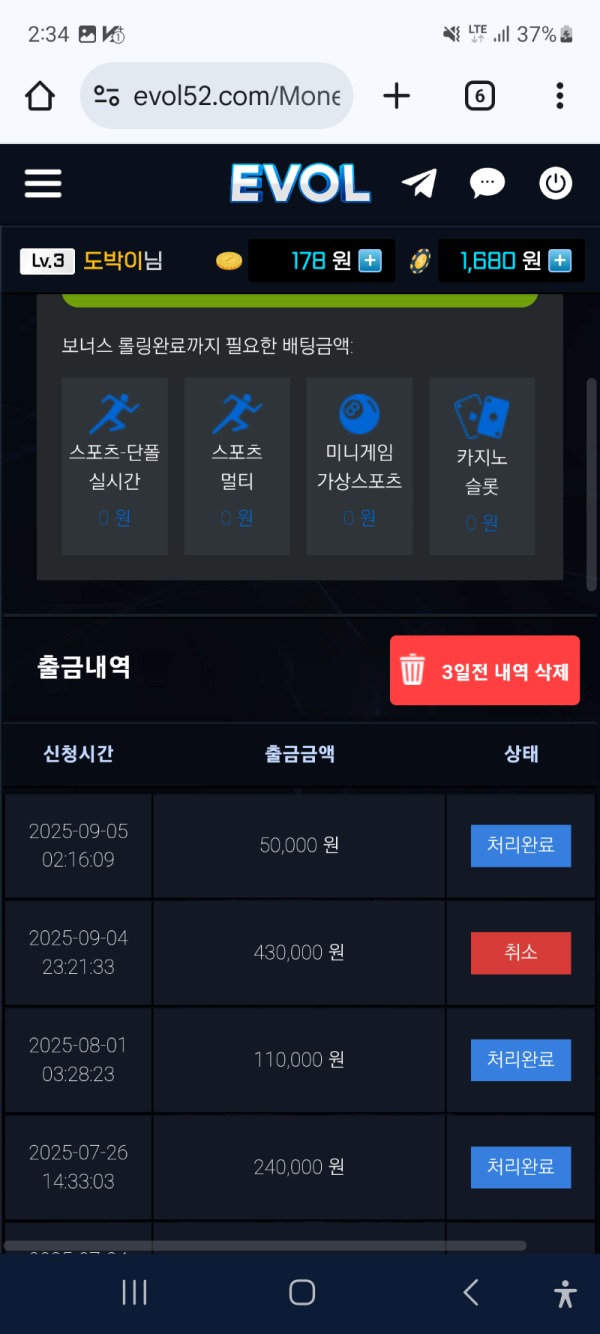600x1334 pixels.
Task: Open the Telegram paper plane icon
Action: tap(419, 183)
